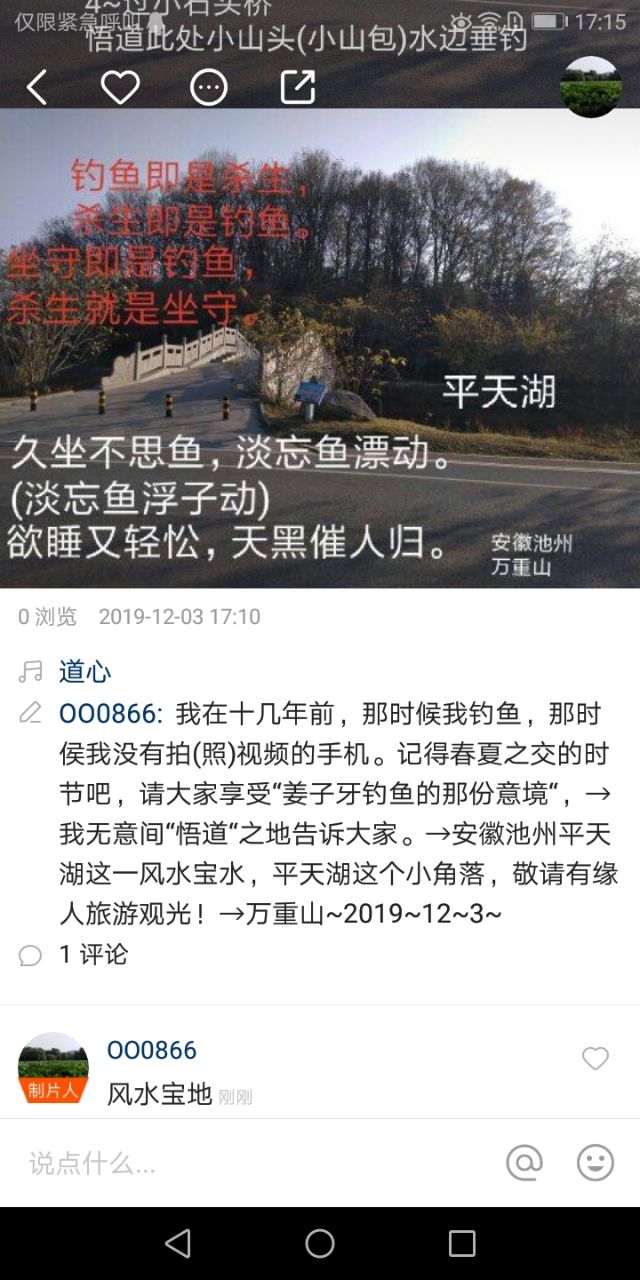The height and width of the screenshot is (1280, 640).
Task: Mention someone with the @ icon
Action: [x=524, y=1163]
